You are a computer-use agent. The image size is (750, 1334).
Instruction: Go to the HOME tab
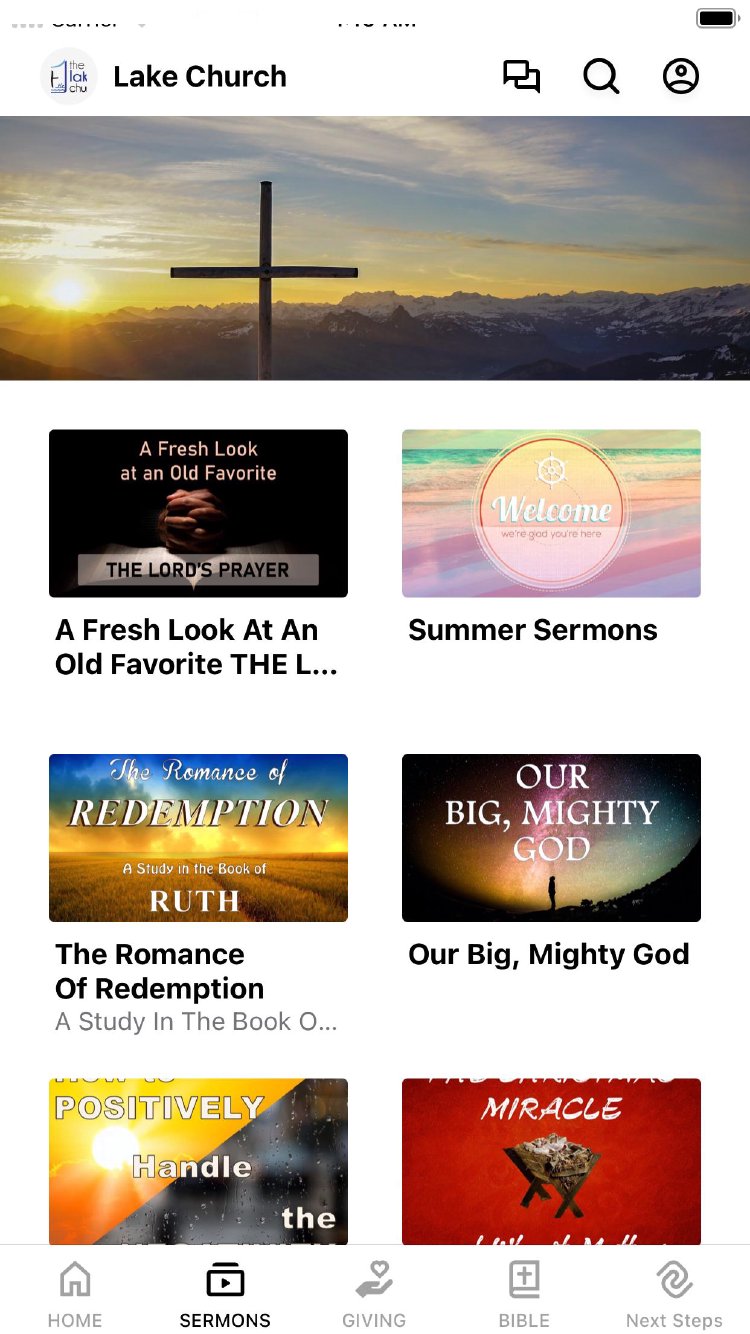[75, 1293]
